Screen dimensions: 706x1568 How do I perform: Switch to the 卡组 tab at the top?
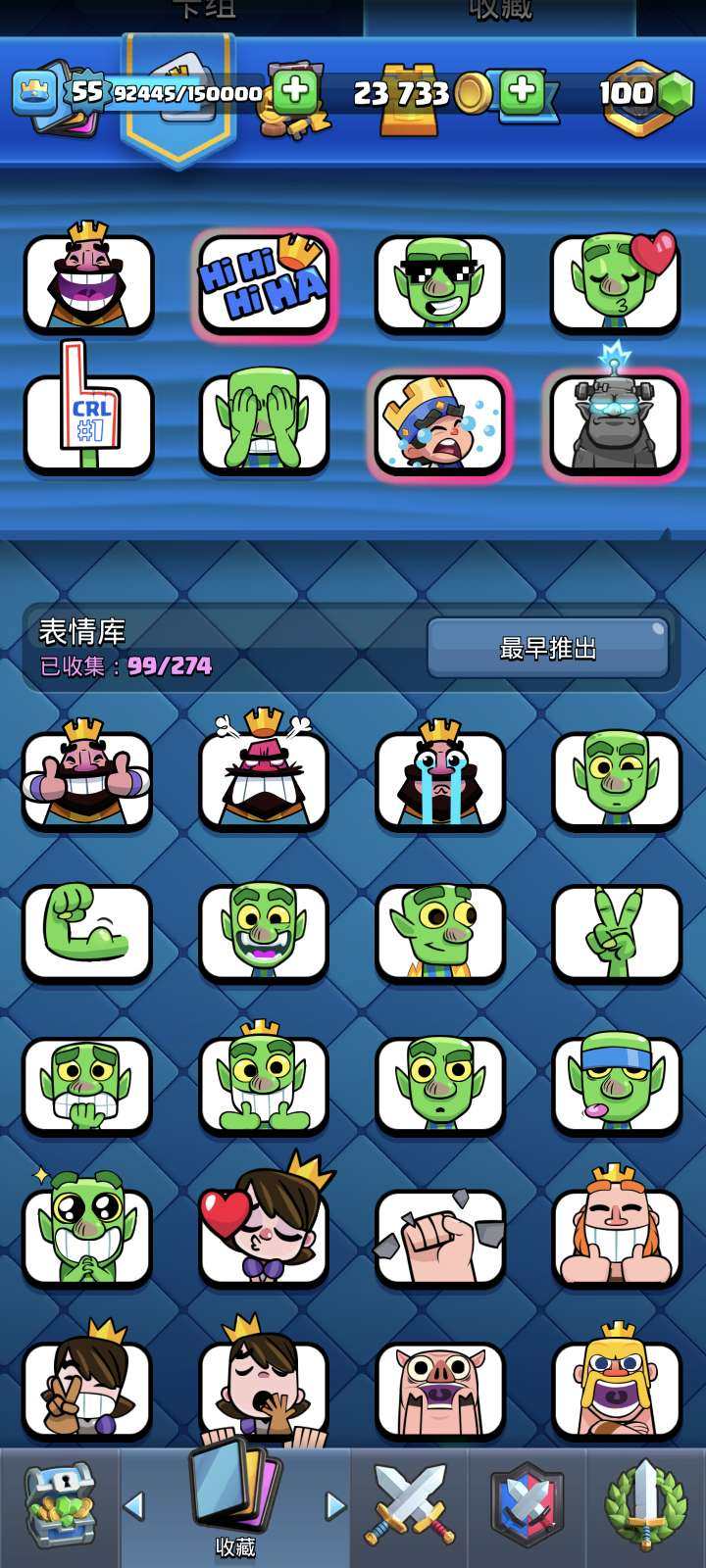(x=206, y=12)
